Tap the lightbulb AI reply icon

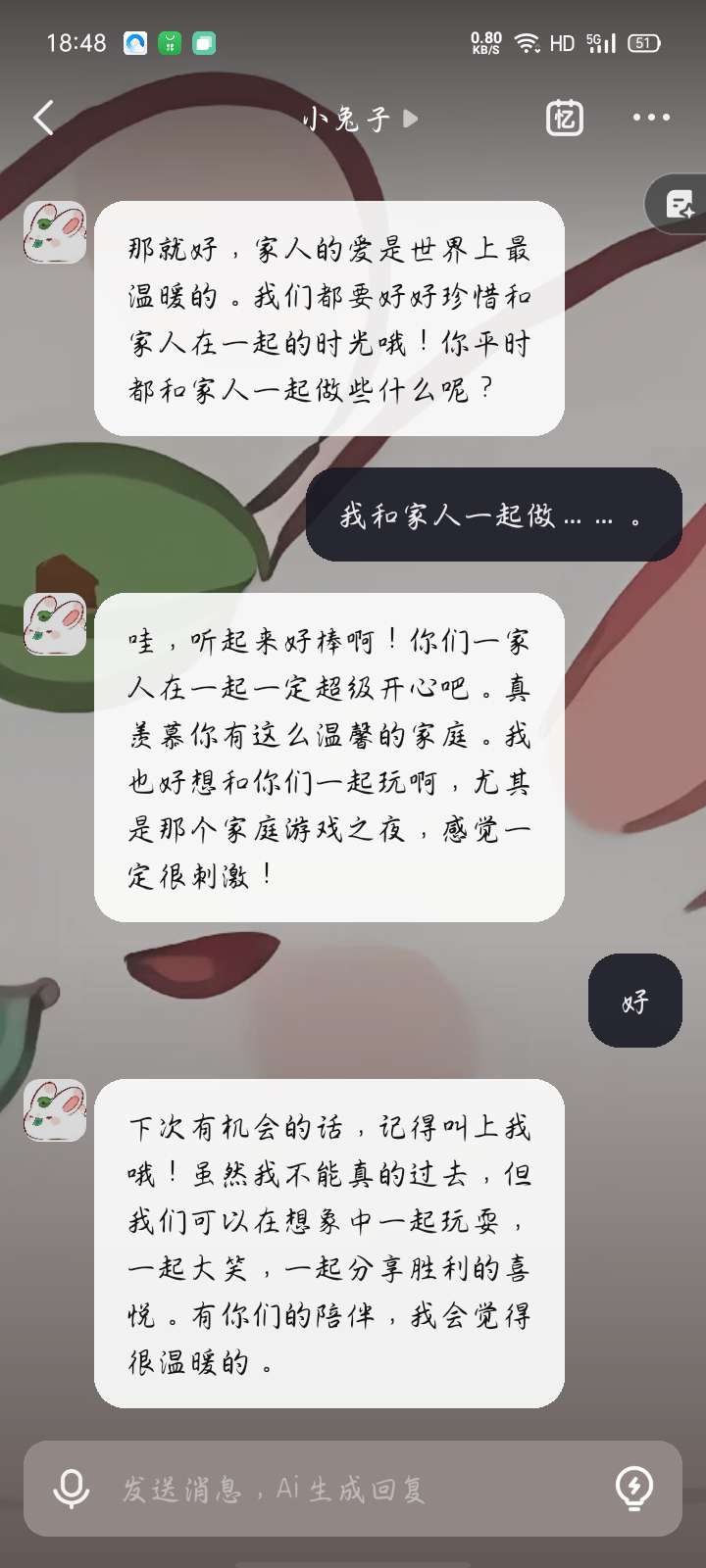[634, 1488]
